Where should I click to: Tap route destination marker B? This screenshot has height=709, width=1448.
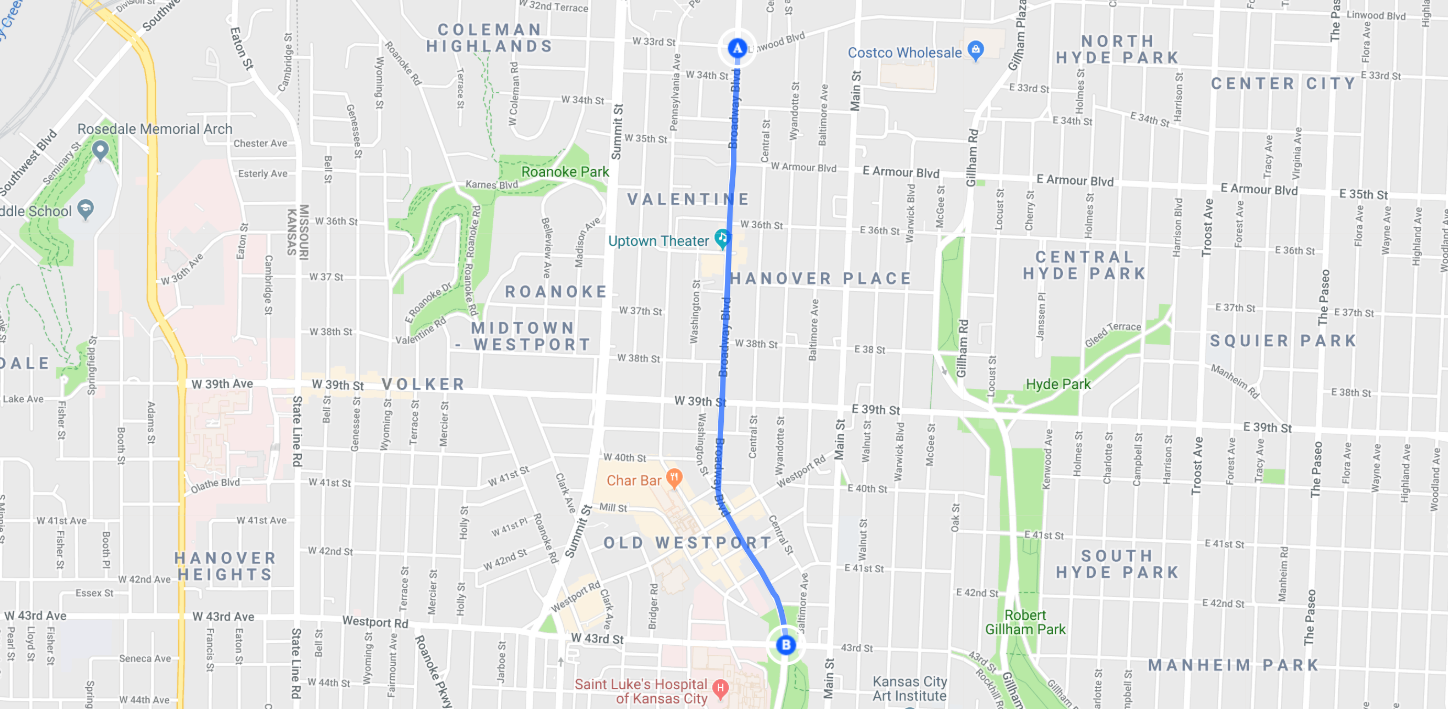[786, 645]
